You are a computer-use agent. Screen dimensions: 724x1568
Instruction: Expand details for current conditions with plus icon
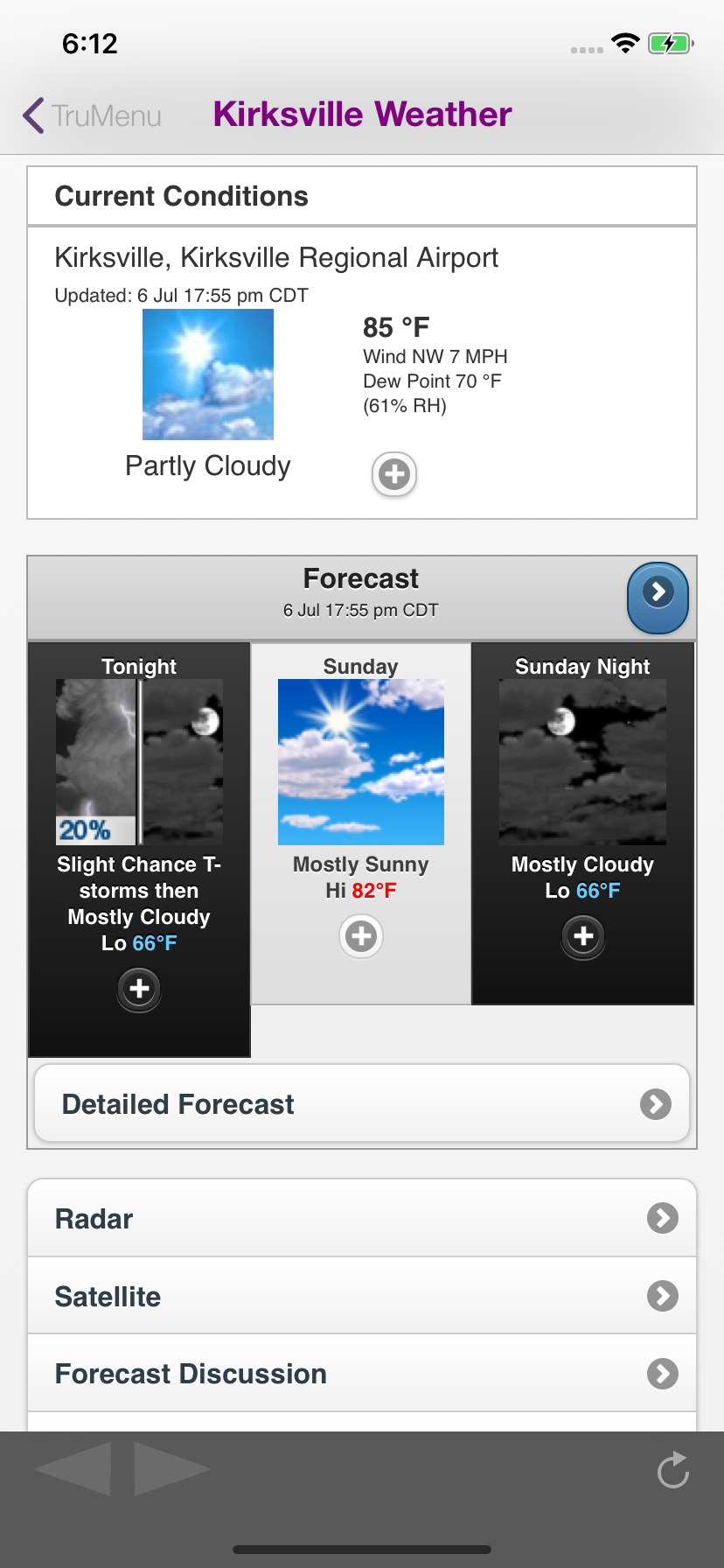click(x=393, y=474)
